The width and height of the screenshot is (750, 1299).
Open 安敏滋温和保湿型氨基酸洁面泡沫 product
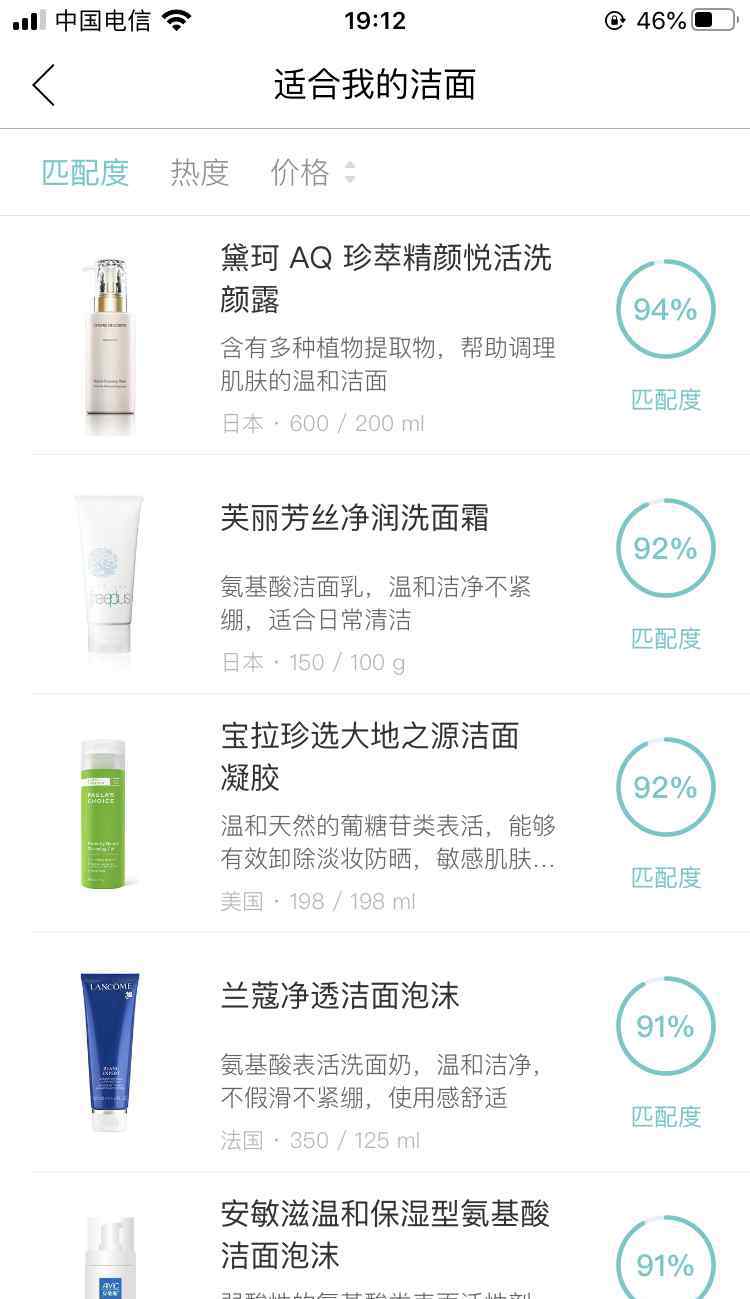[x=385, y=1234]
